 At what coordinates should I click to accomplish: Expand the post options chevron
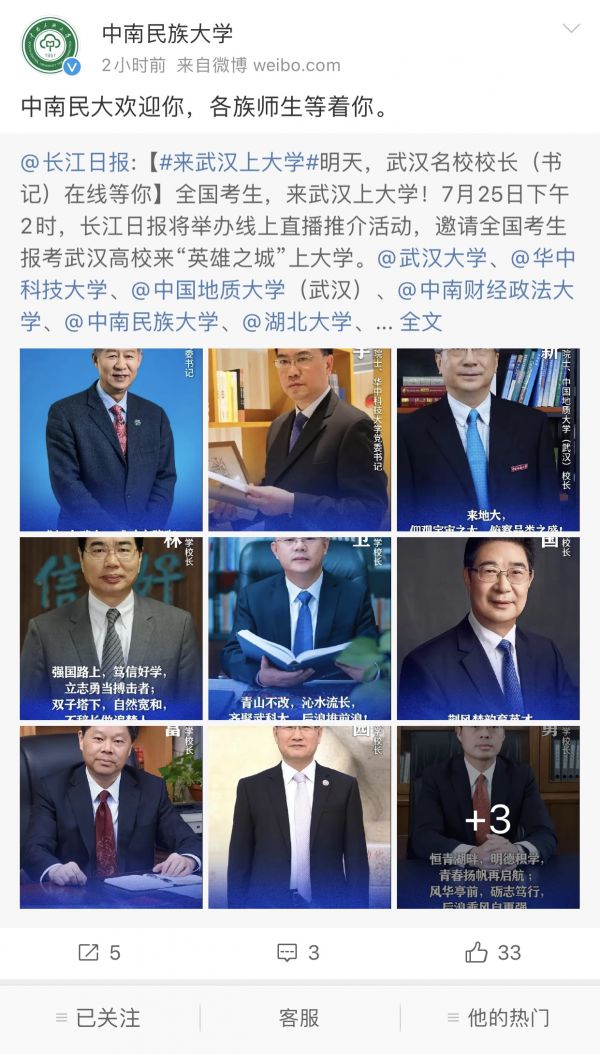pyautogui.click(x=571, y=28)
